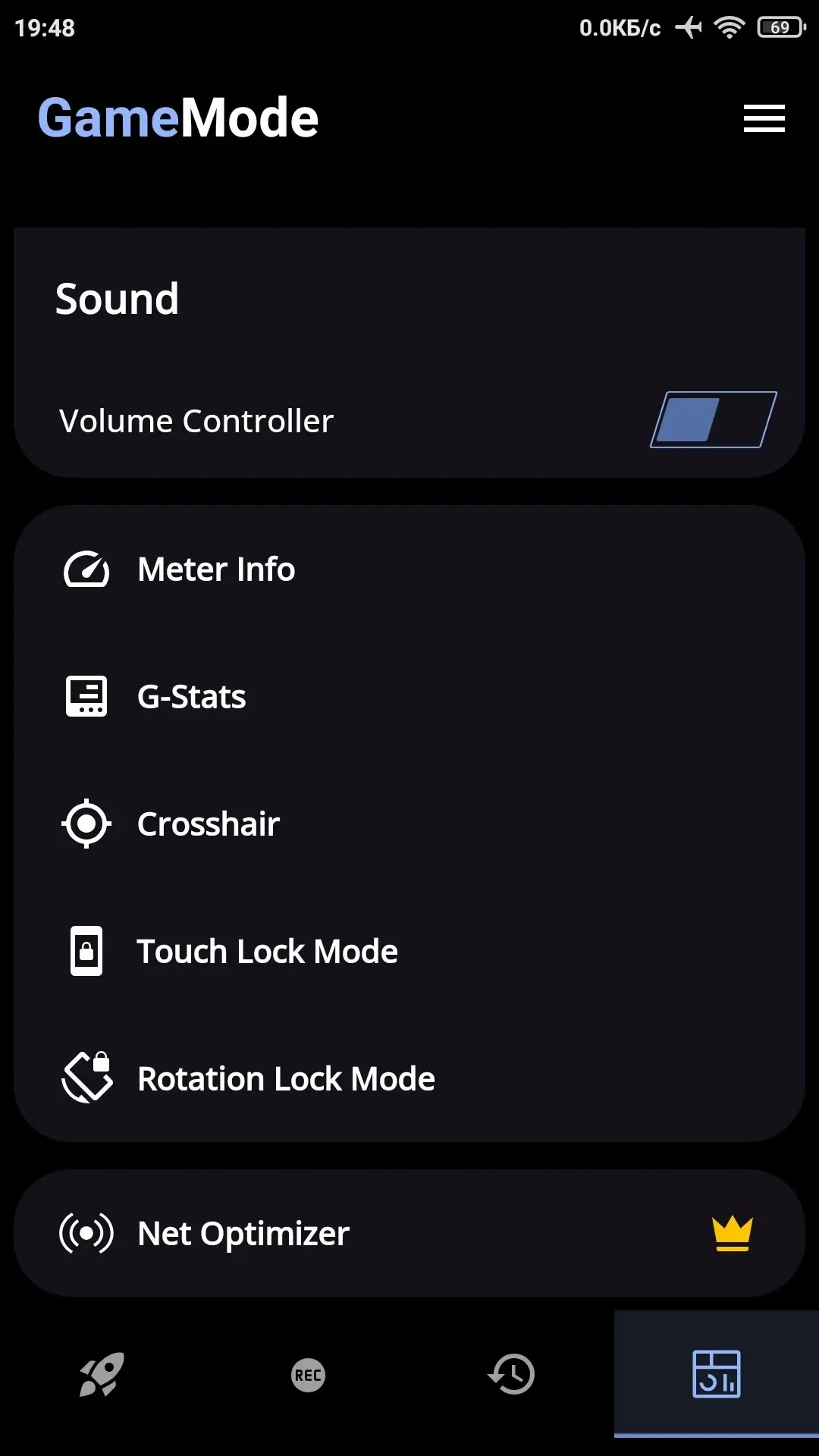
Task: Open the hamburger menu
Action: click(764, 118)
